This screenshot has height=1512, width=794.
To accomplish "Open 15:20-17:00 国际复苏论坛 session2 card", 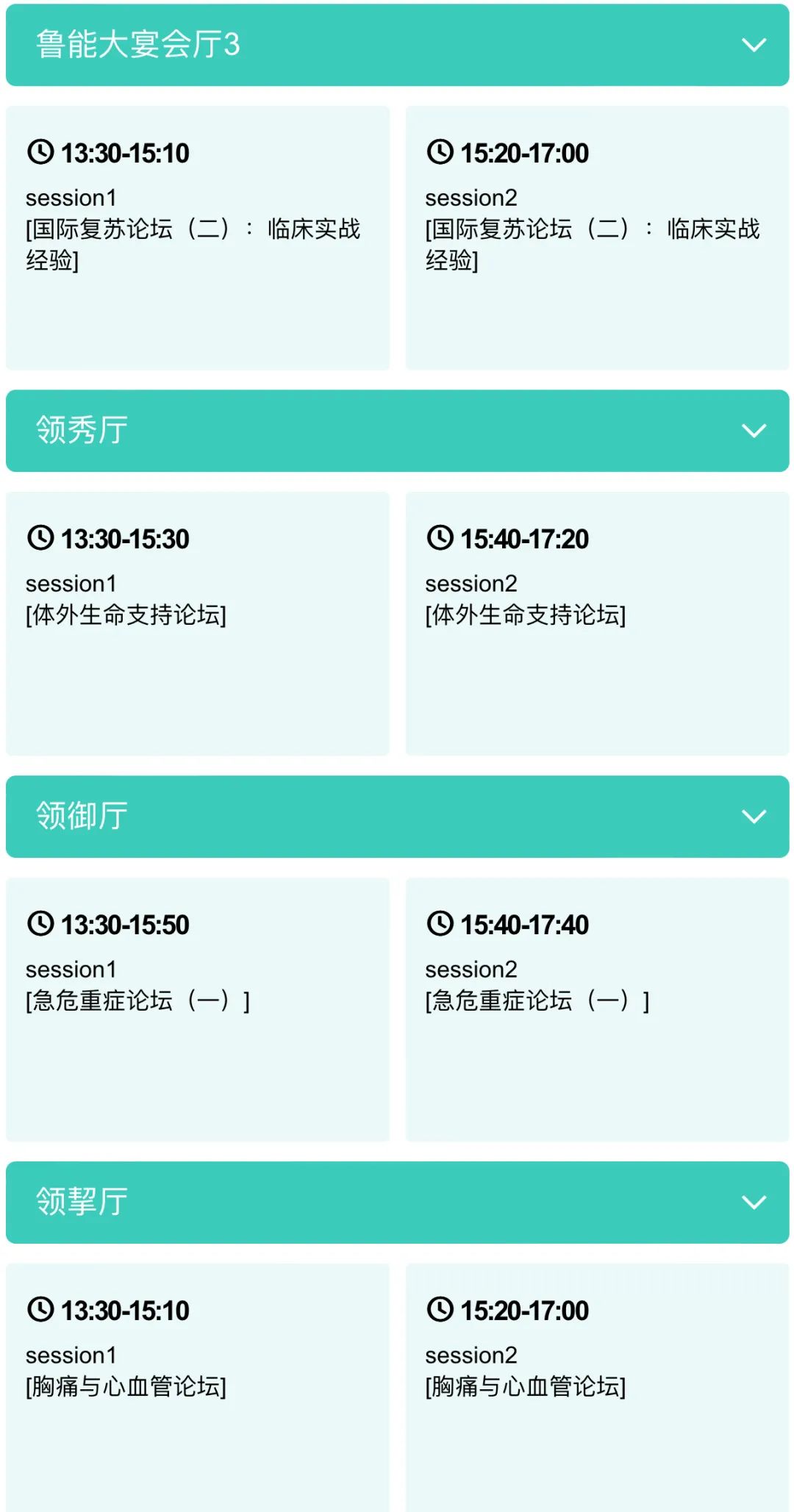I will (x=597, y=237).
